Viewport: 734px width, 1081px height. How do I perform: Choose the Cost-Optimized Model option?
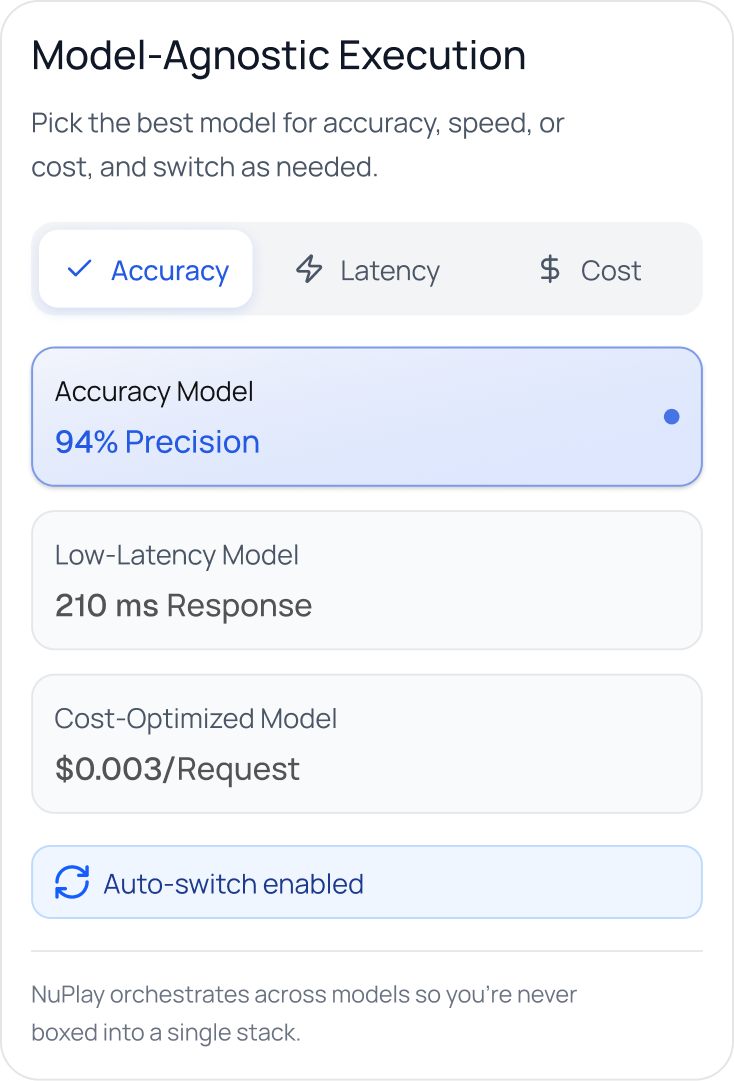pos(367,743)
